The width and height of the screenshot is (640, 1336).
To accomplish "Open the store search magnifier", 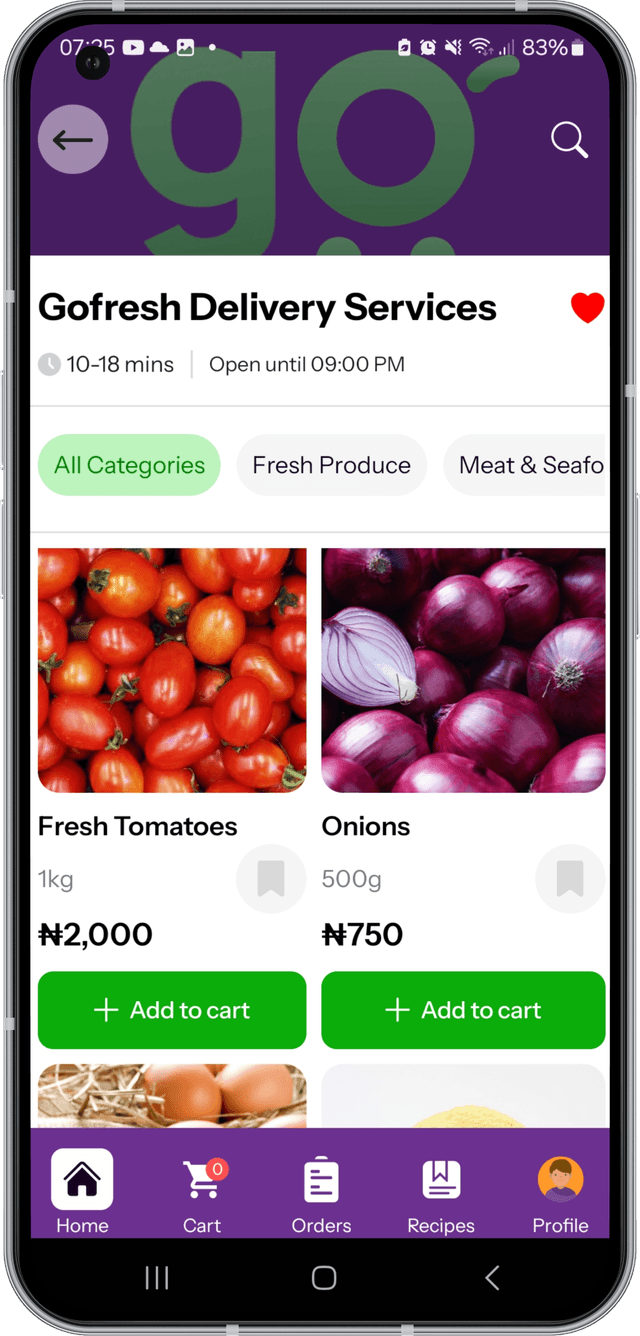I will coord(569,140).
